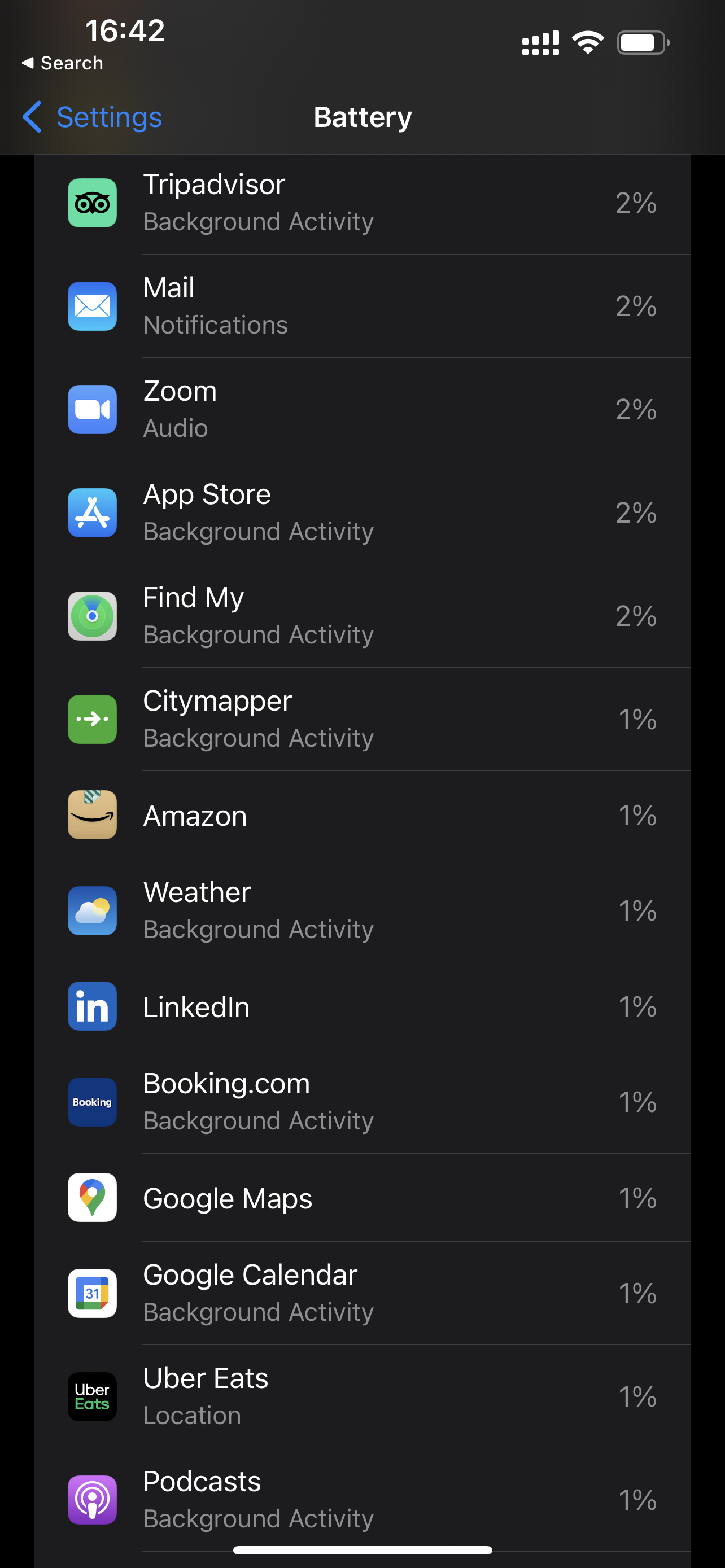Select the Citymapper row
The height and width of the screenshot is (1568, 725).
click(x=362, y=719)
